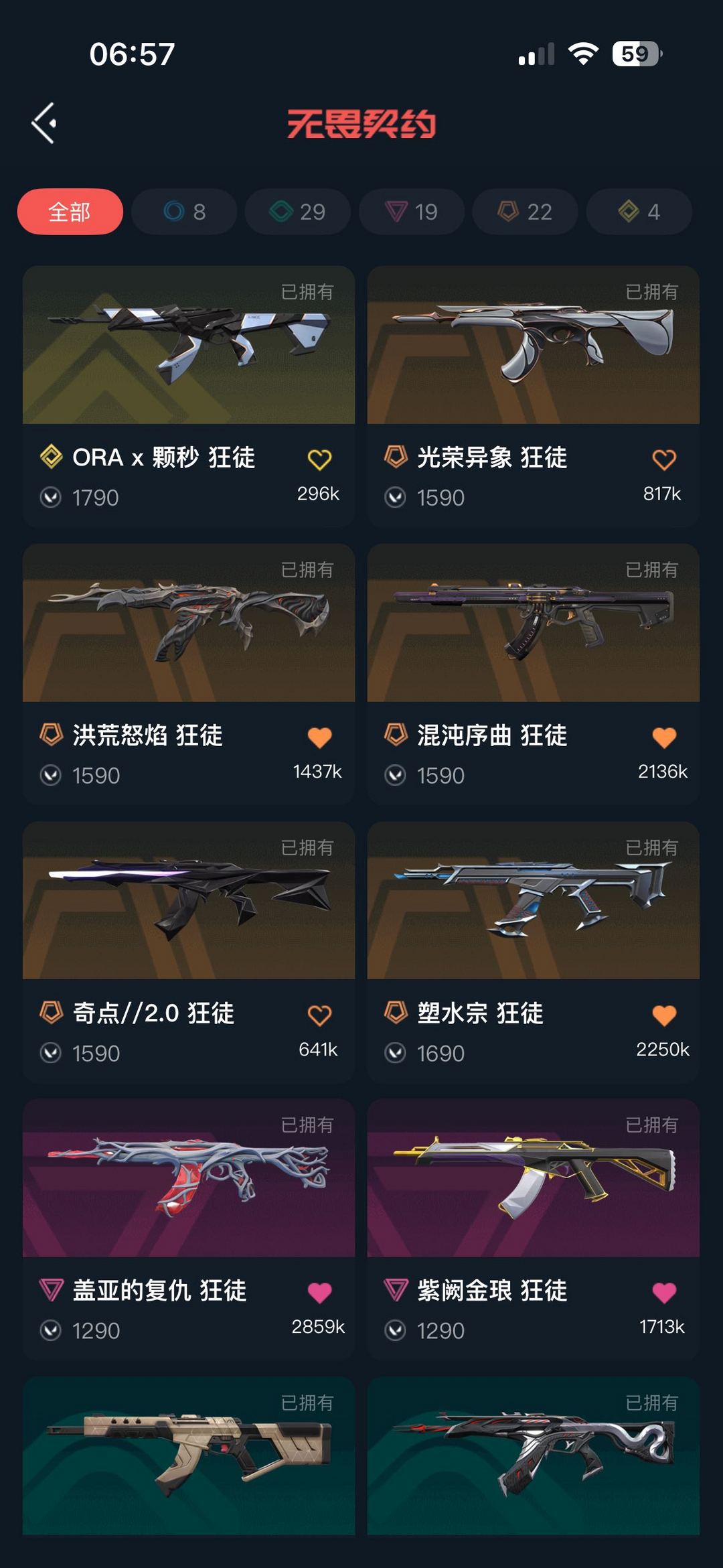
Task: Switch to the rarity tab showing 29
Action: [297, 212]
